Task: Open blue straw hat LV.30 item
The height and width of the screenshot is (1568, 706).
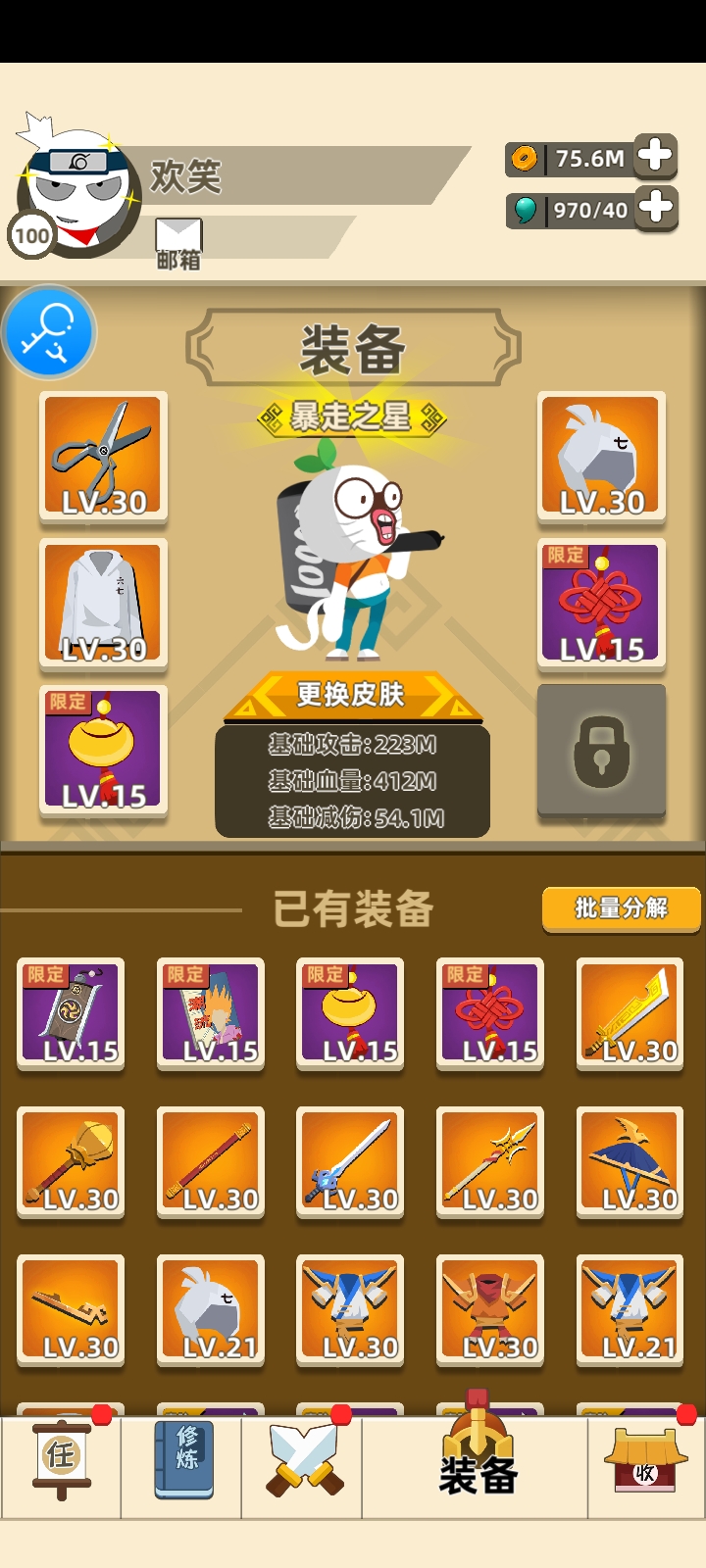Action: tap(629, 1161)
